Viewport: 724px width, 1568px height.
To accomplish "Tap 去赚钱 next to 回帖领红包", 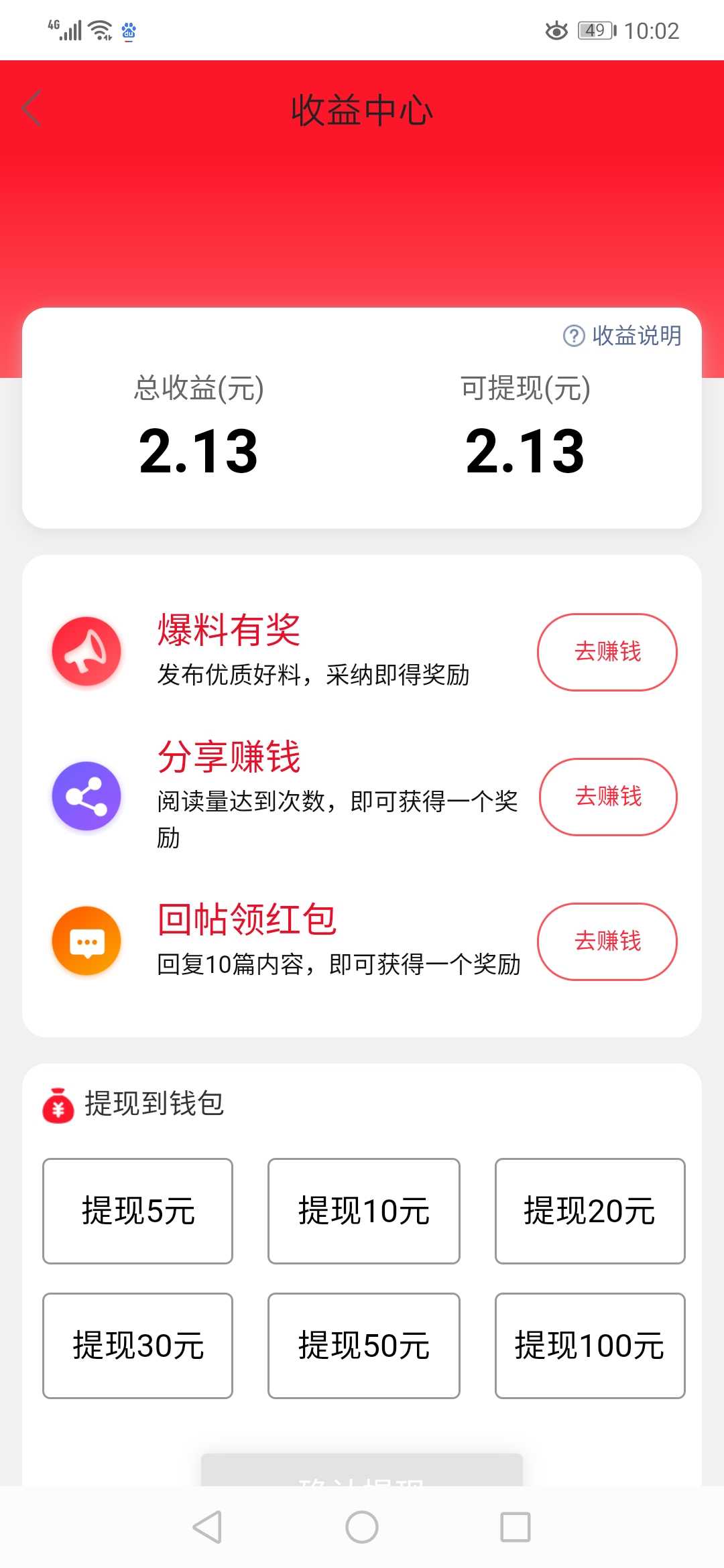I will [x=607, y=941].
